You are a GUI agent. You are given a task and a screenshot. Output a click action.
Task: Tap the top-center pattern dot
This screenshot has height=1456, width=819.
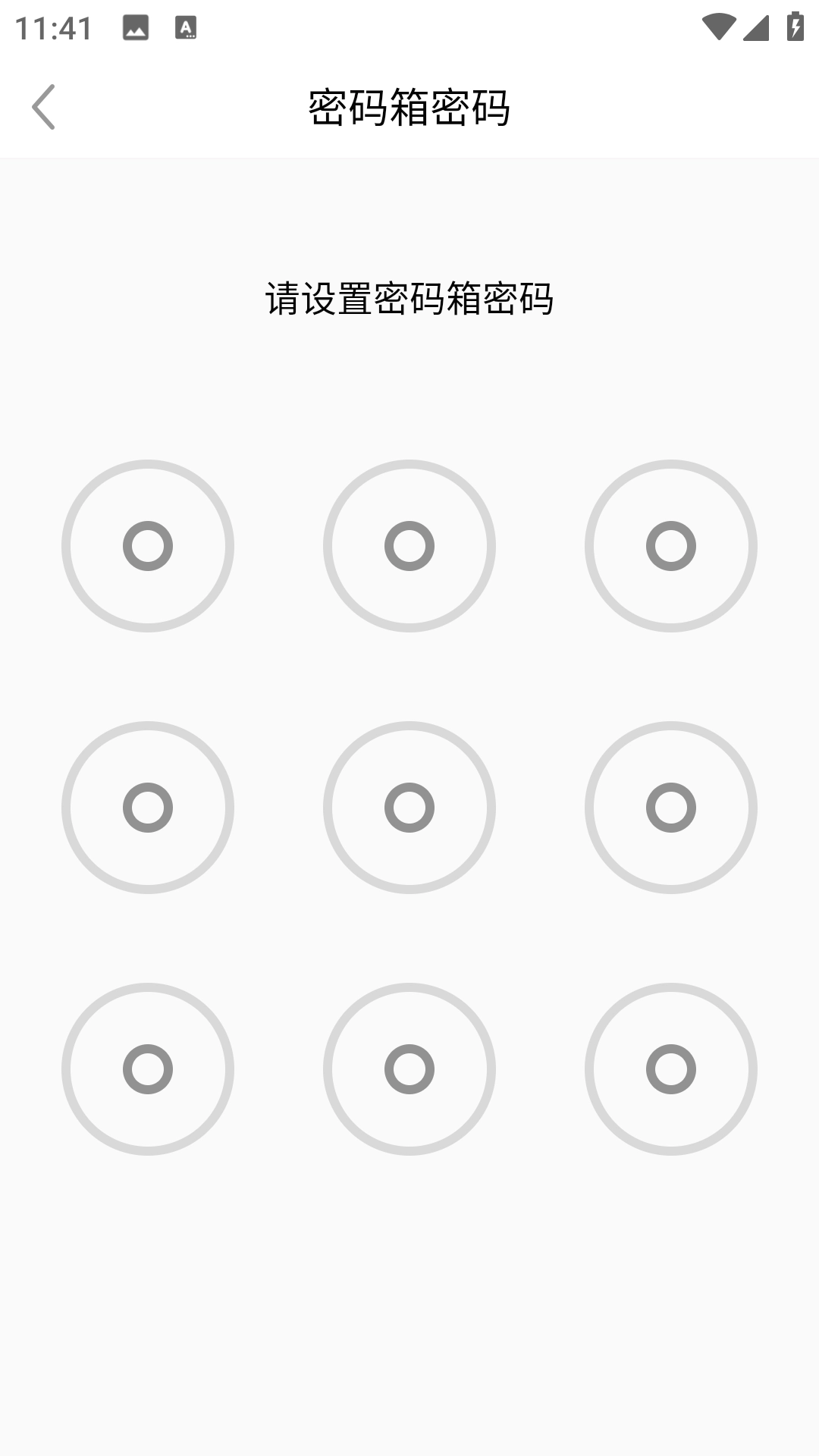click(x=409, y=546)
